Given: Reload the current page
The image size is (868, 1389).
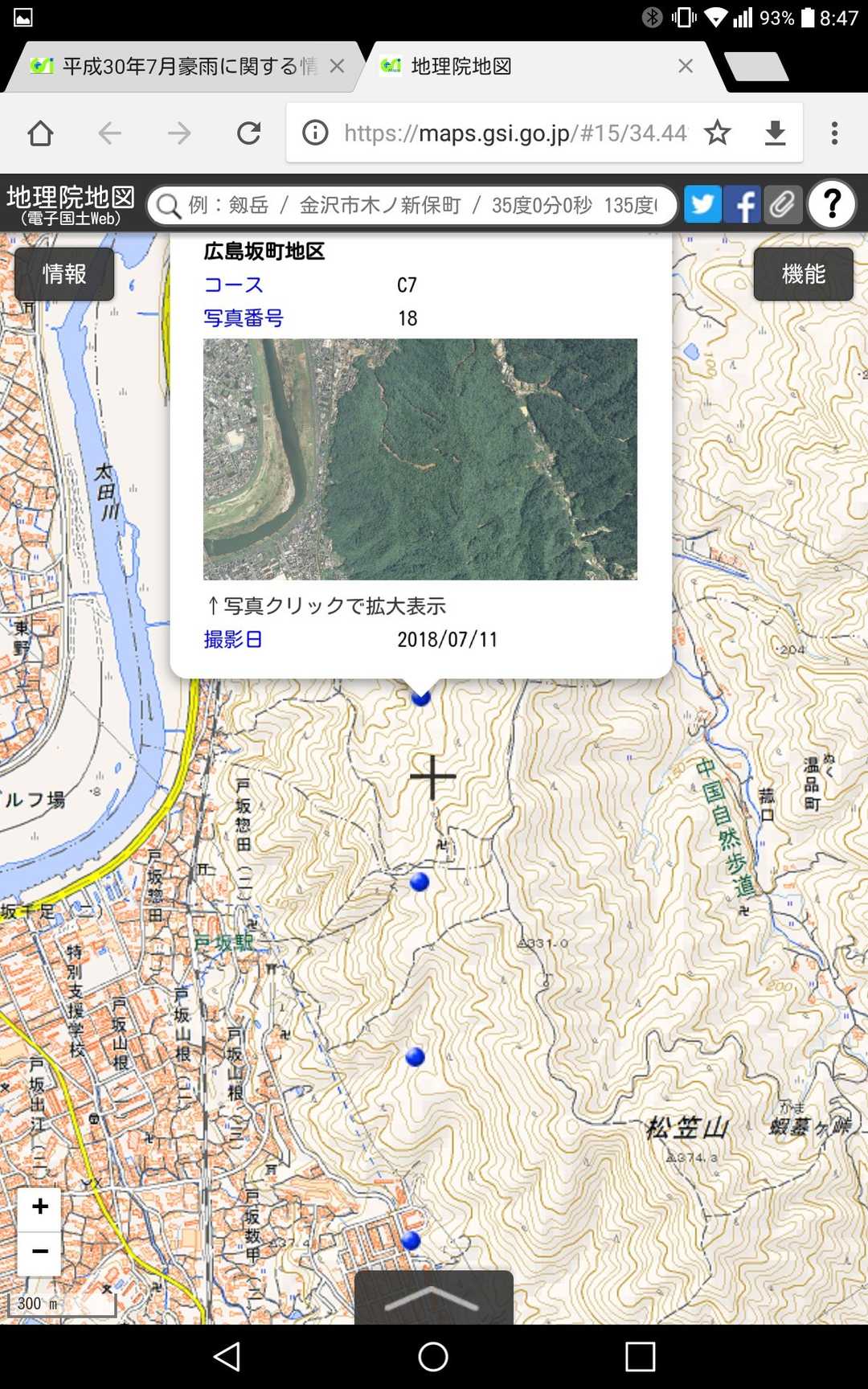Looking at the screenshot, I should (249, 133).
